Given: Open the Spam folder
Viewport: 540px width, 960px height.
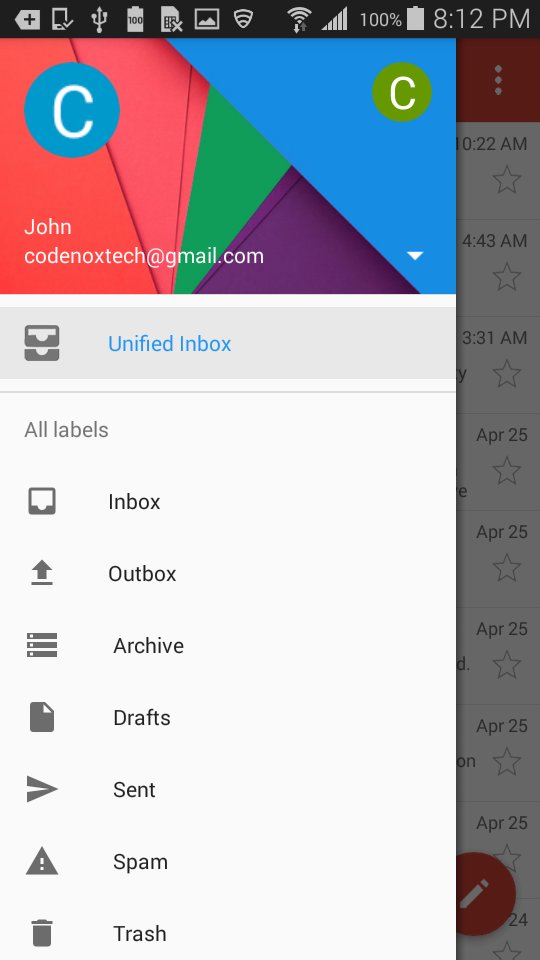Looking at the screenshot, I should click(228, 861).
